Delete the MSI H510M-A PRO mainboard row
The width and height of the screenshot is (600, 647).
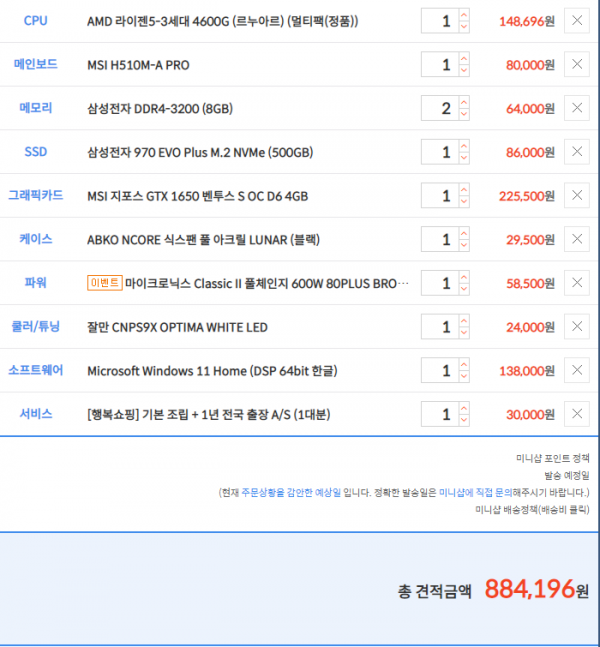576,64
